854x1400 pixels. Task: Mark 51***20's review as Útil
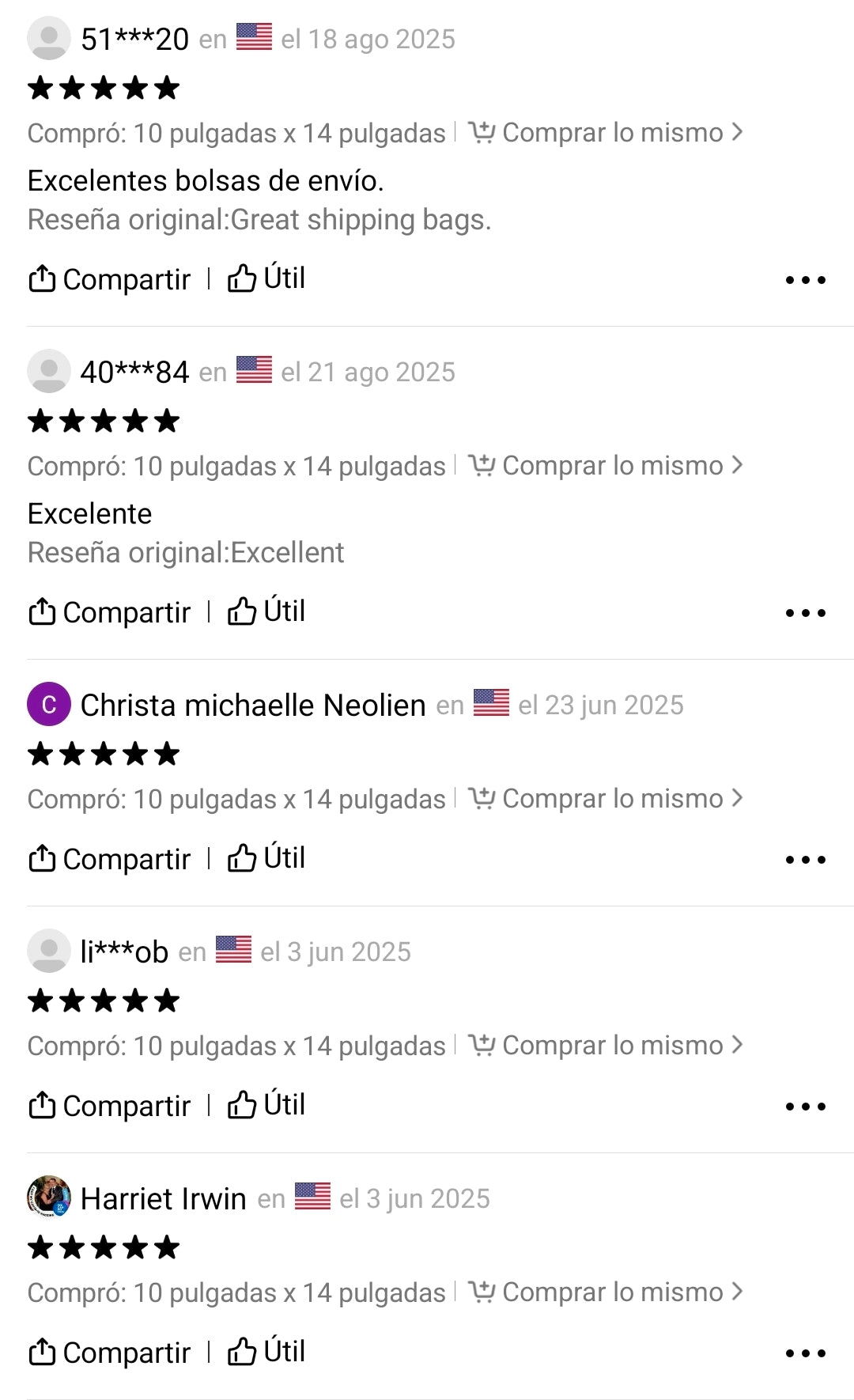coord(266,279)
